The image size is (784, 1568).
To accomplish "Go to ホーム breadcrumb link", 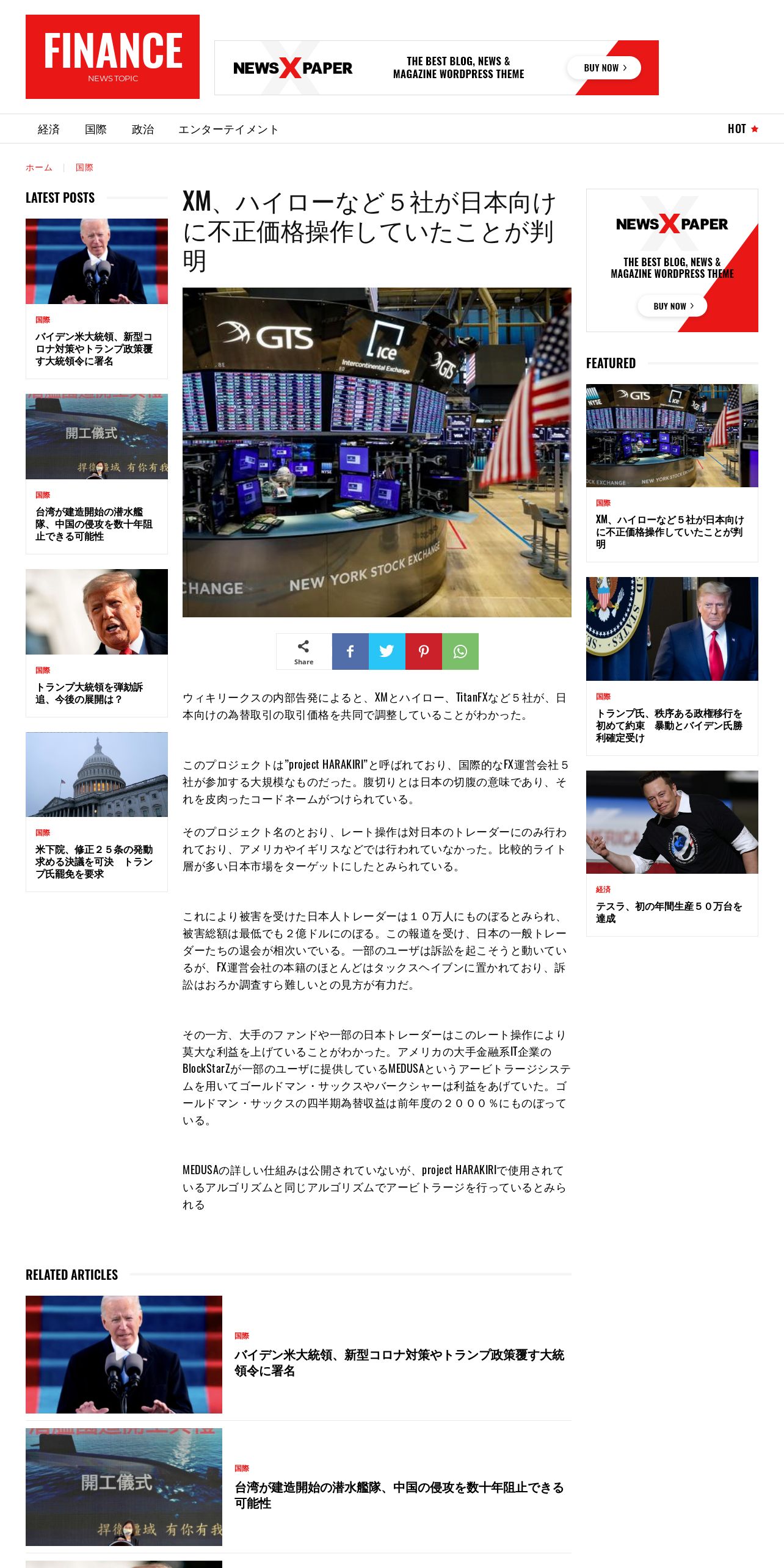I will pos(39,167).
